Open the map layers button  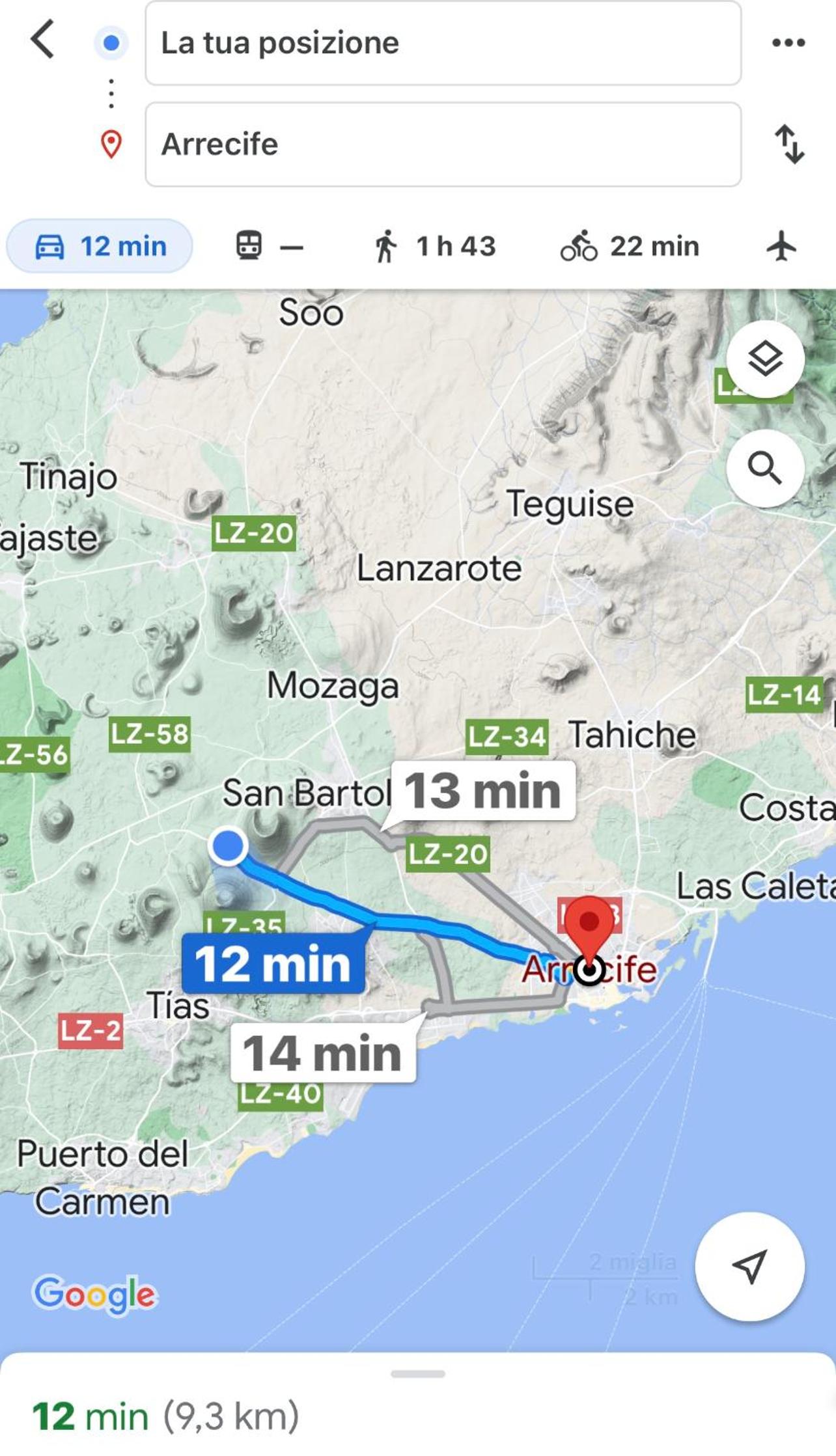(x=765, y=359)
